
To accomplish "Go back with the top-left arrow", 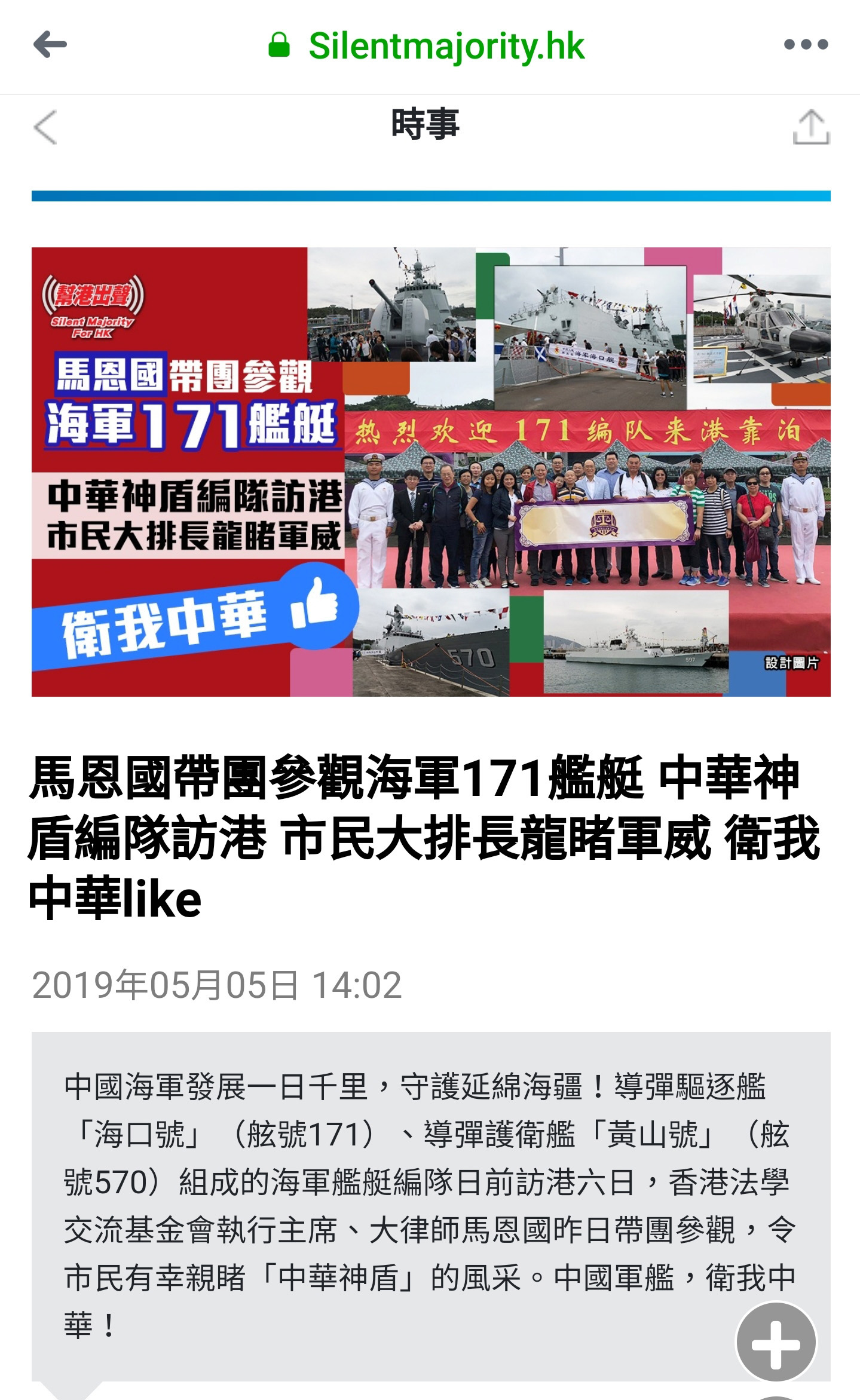I will (x=50, y=45).
